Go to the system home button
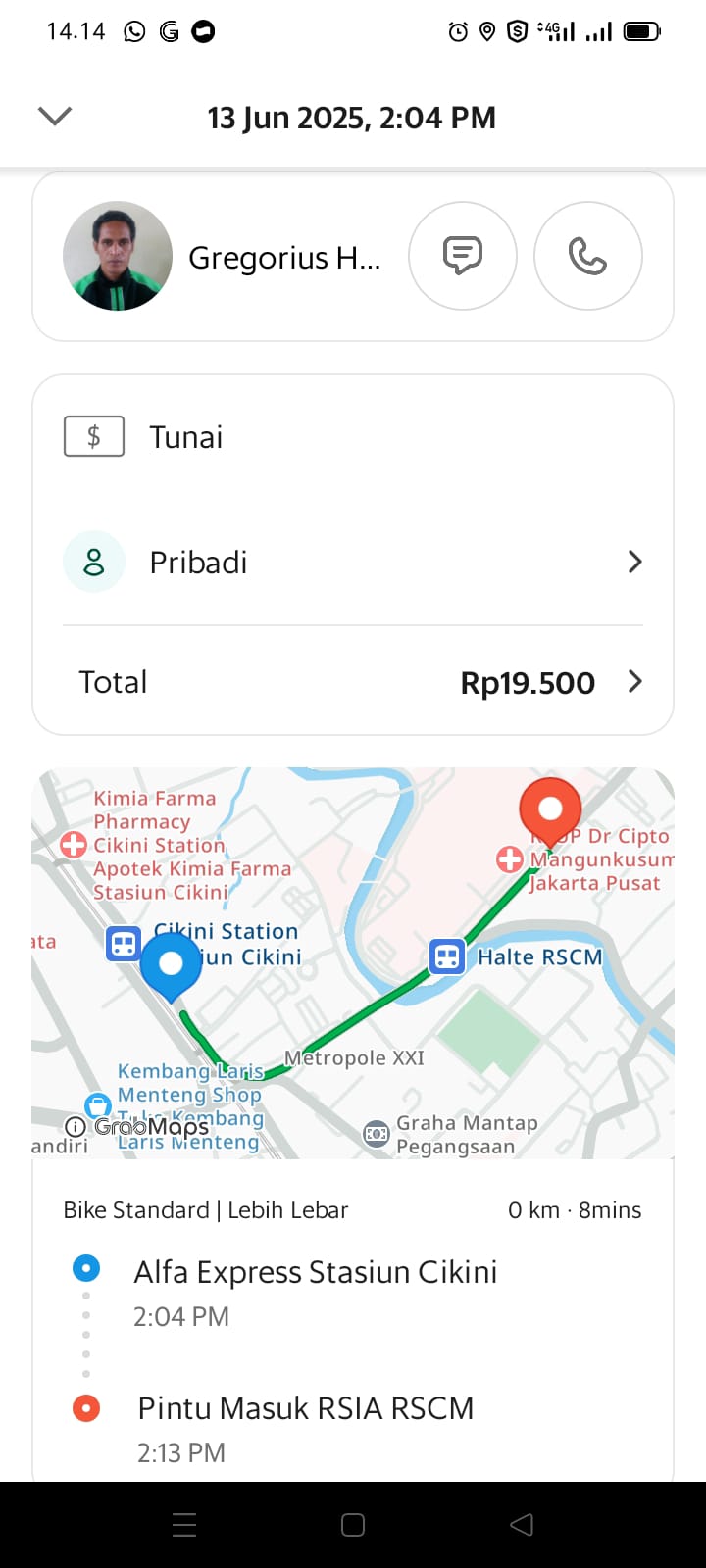Image resolution: width=706 pixels, height=1568 pixels. [x=353, y=1524]
